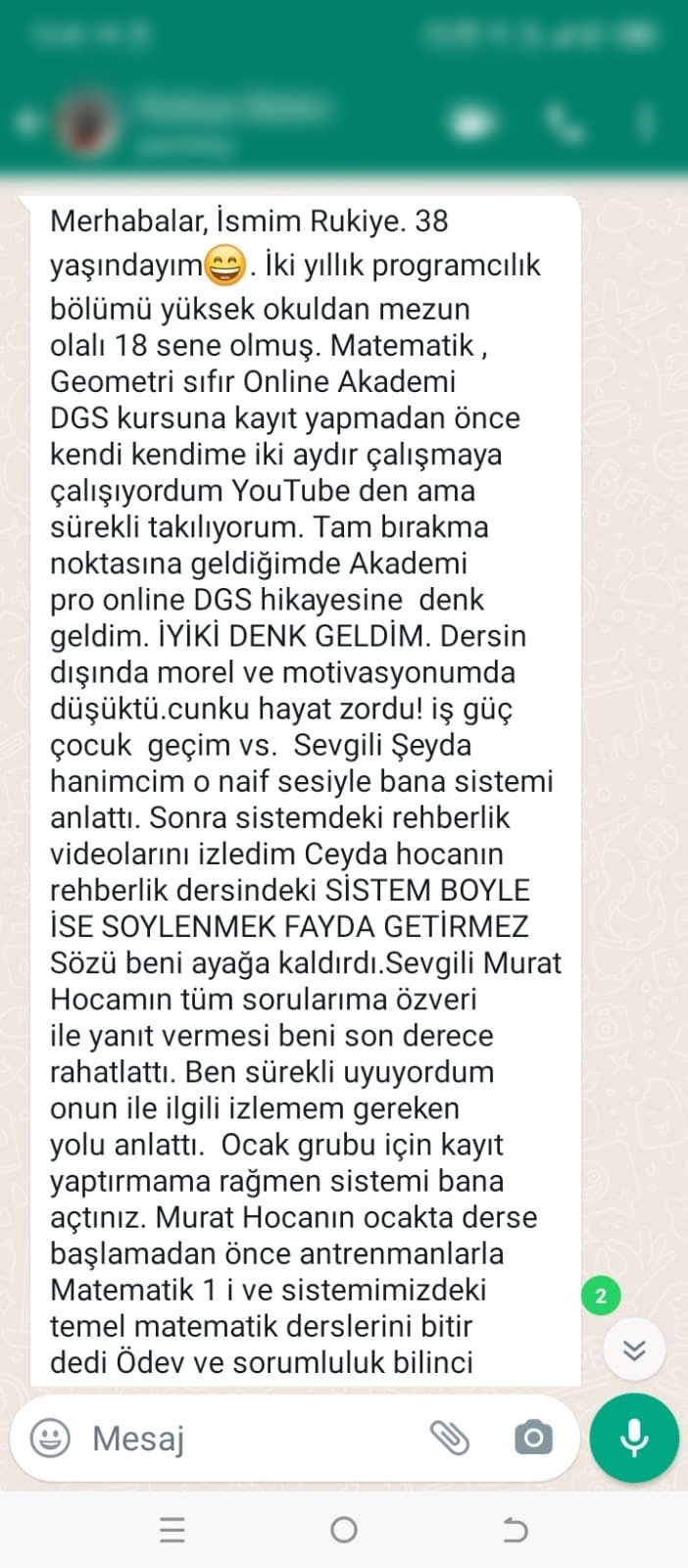Tap the system home button

344,1530
